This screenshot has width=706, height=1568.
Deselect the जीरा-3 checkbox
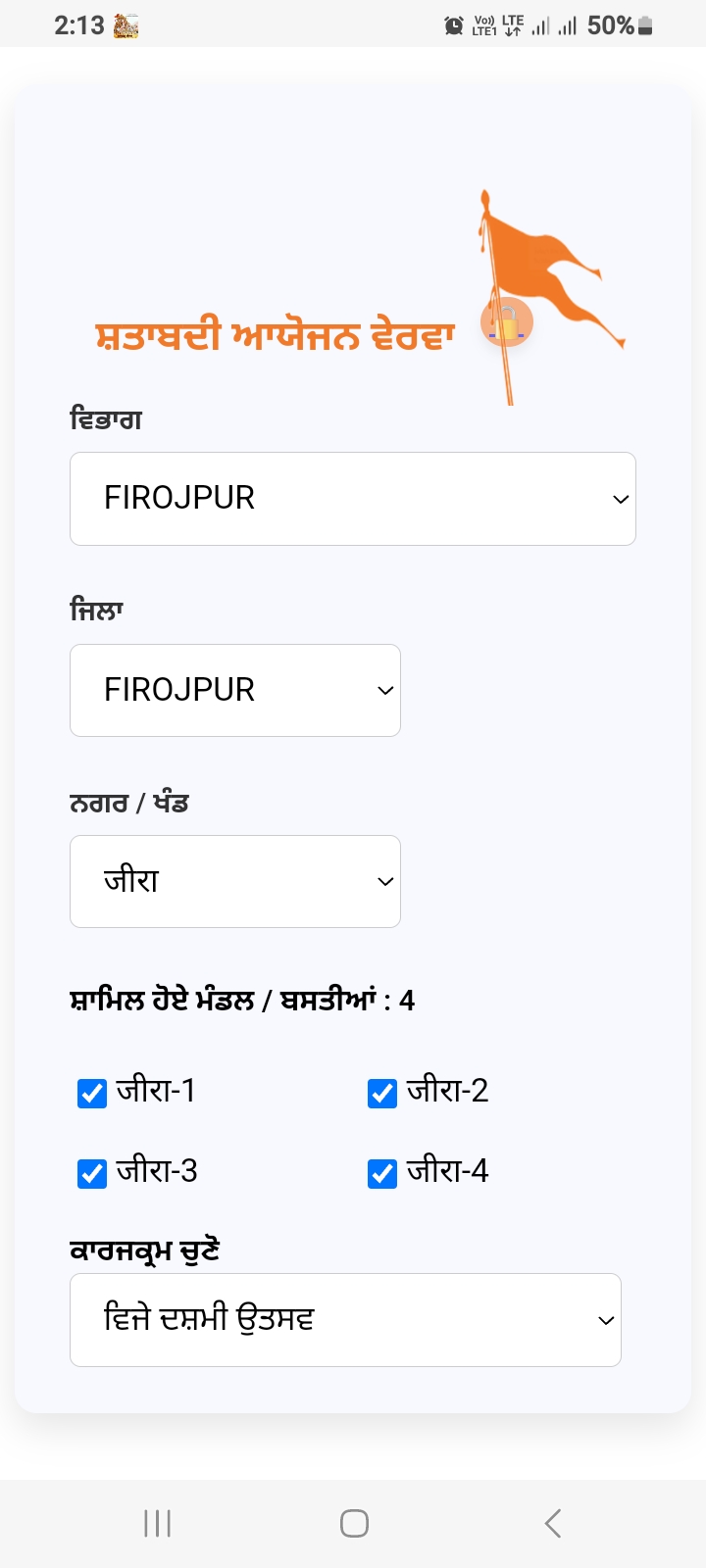click(x=92, y=1173)
